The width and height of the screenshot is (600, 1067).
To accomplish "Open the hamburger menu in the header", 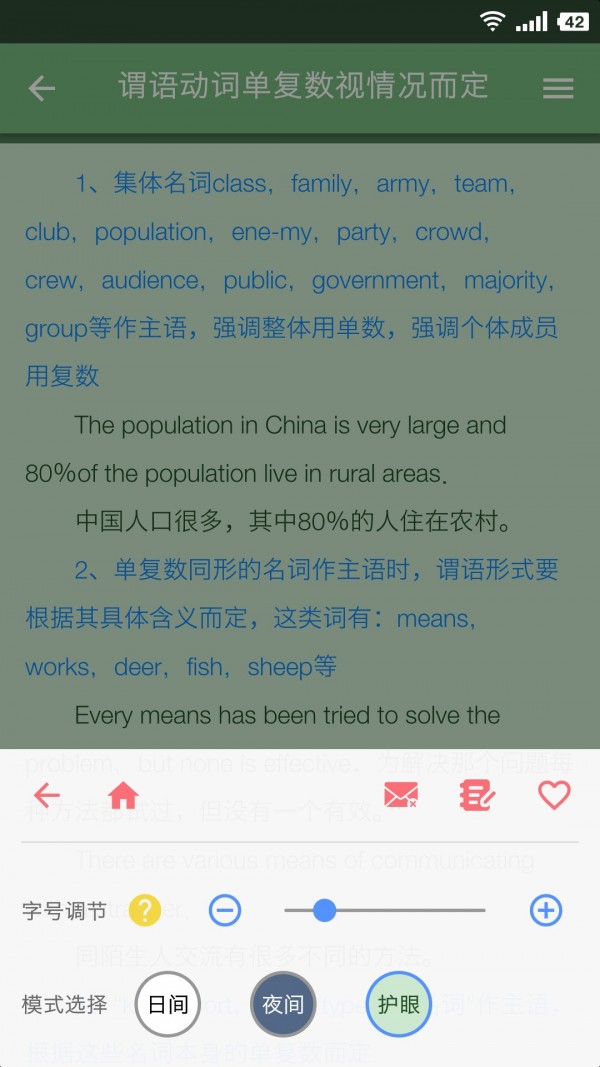I will pyautogui.click(x=558, y=88).
